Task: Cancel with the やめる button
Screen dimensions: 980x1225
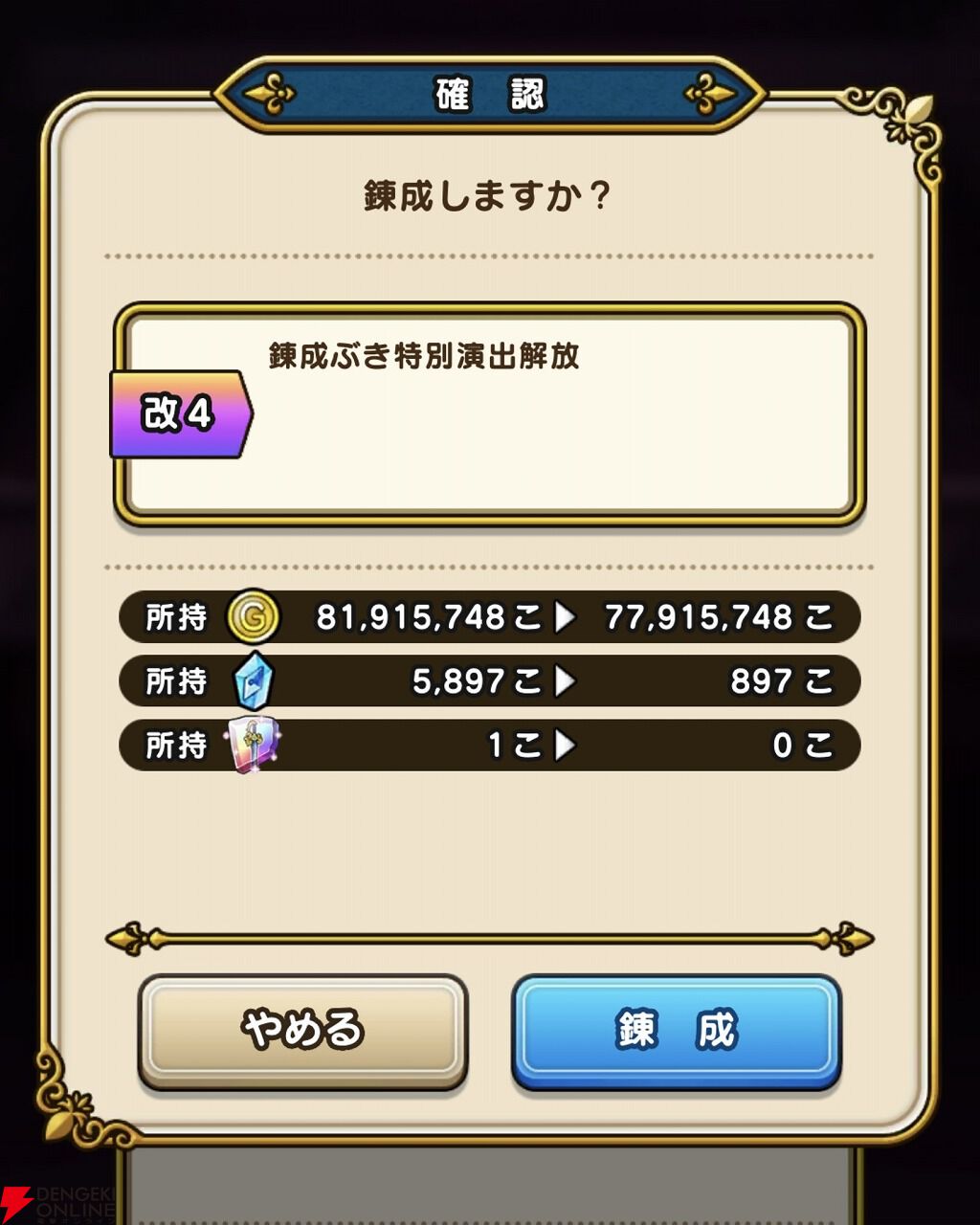Action: [302, 1032]
